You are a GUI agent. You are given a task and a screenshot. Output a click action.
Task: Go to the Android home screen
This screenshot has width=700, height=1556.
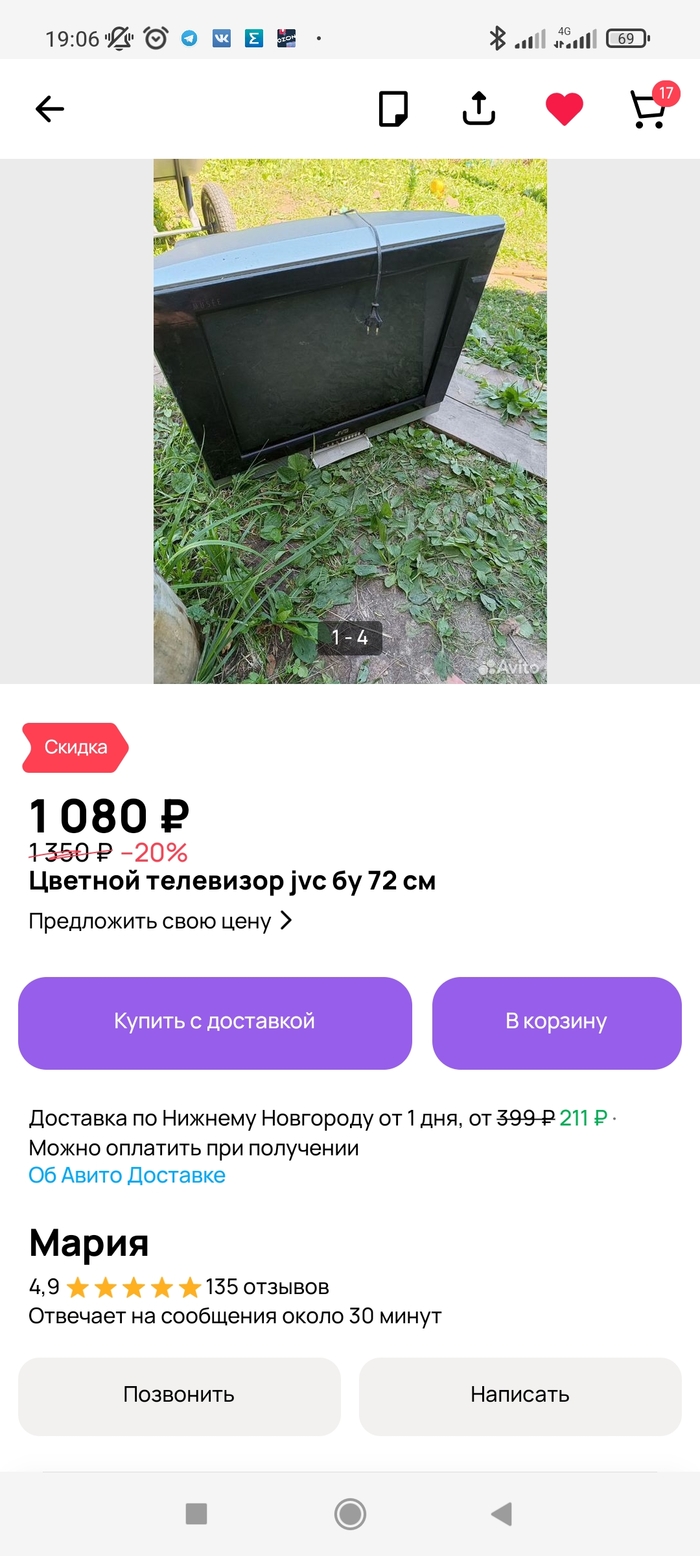(350, 1514)
